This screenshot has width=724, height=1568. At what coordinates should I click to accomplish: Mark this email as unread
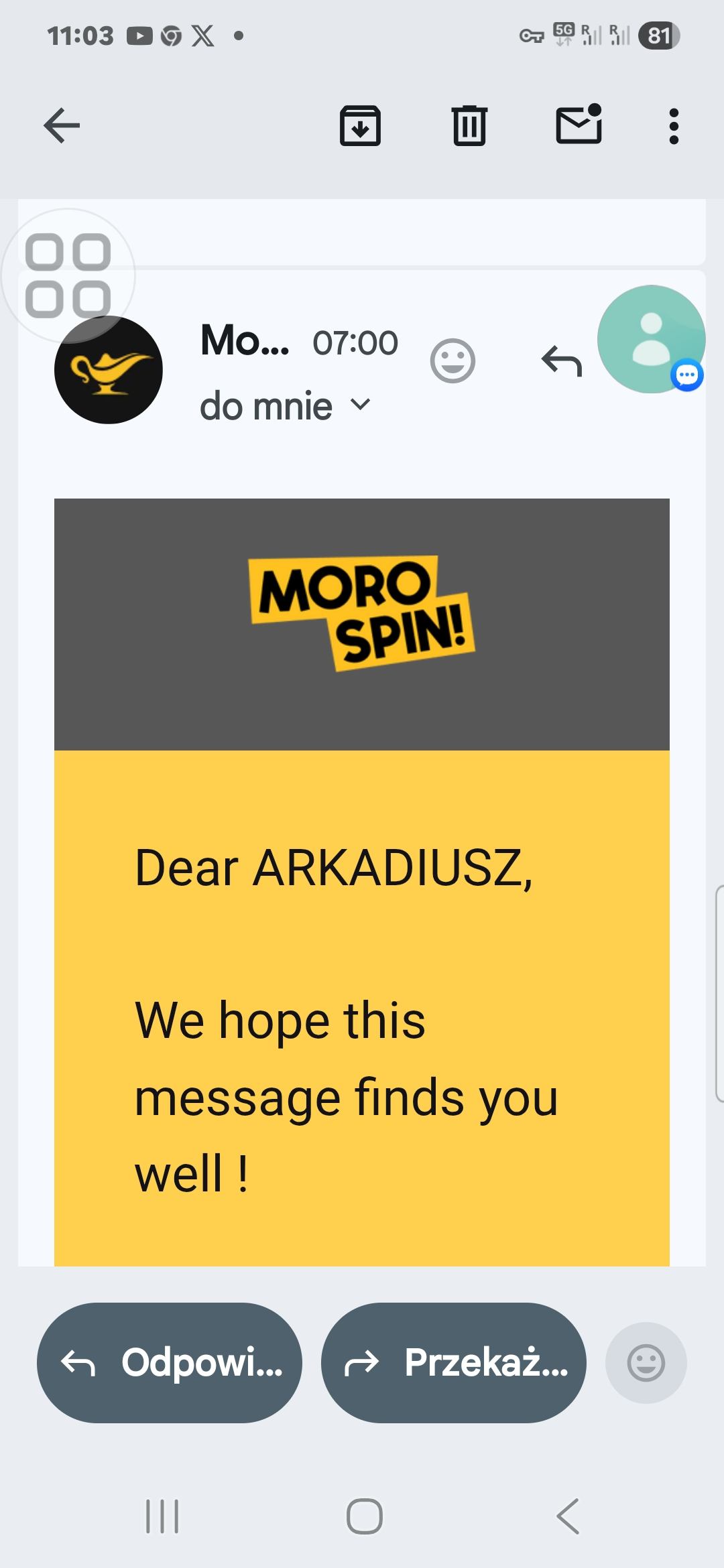coord(579,125)
